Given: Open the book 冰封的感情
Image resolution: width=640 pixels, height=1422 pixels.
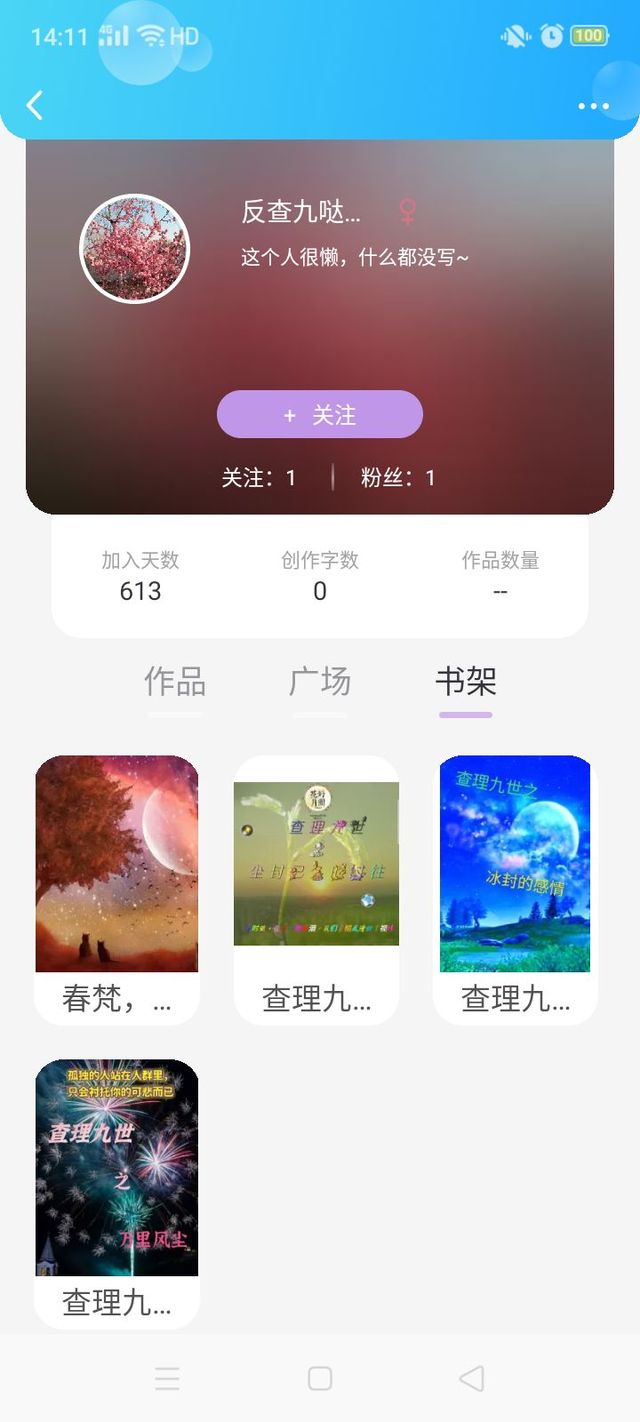Looking at the screenshot, I should click(x=515, y=888).
